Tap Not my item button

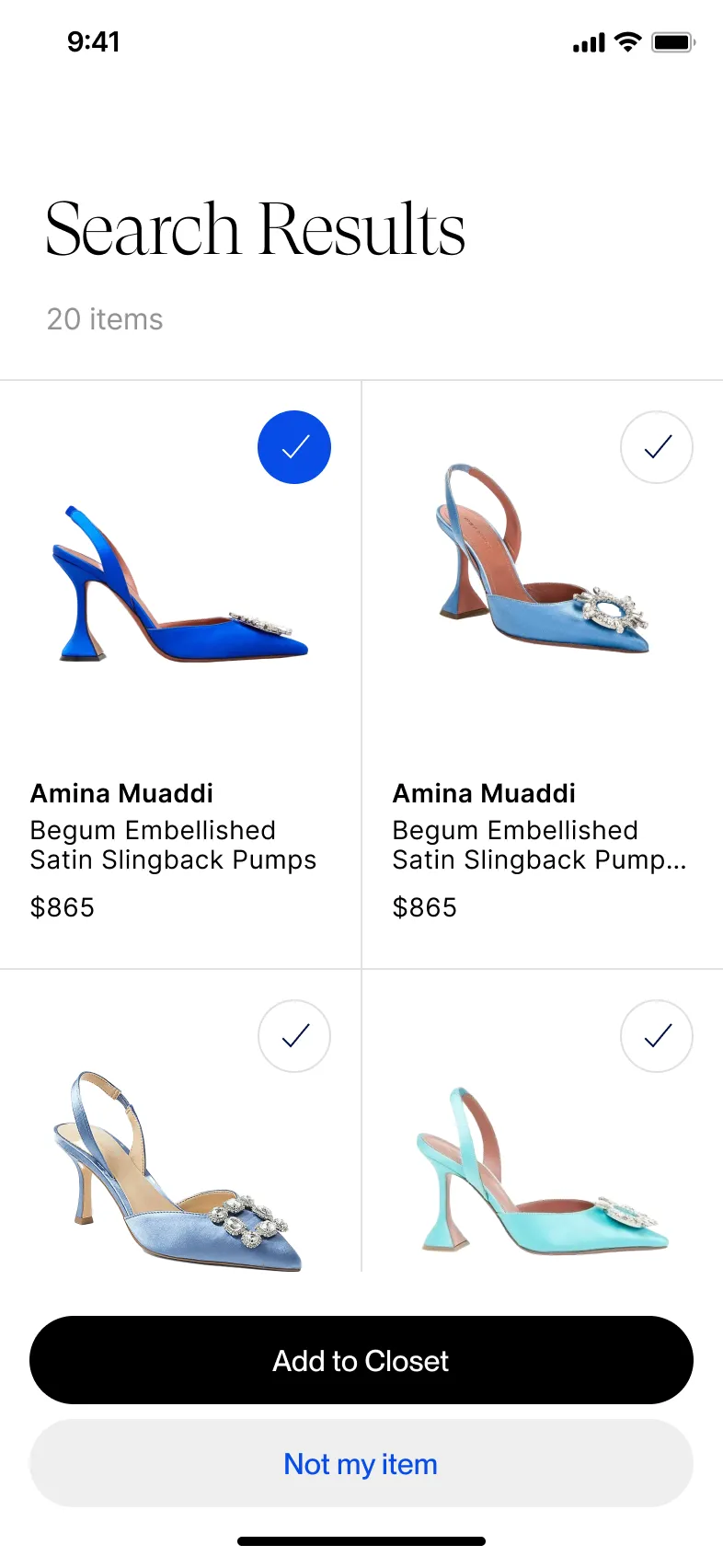click(x=361, y=1463)
